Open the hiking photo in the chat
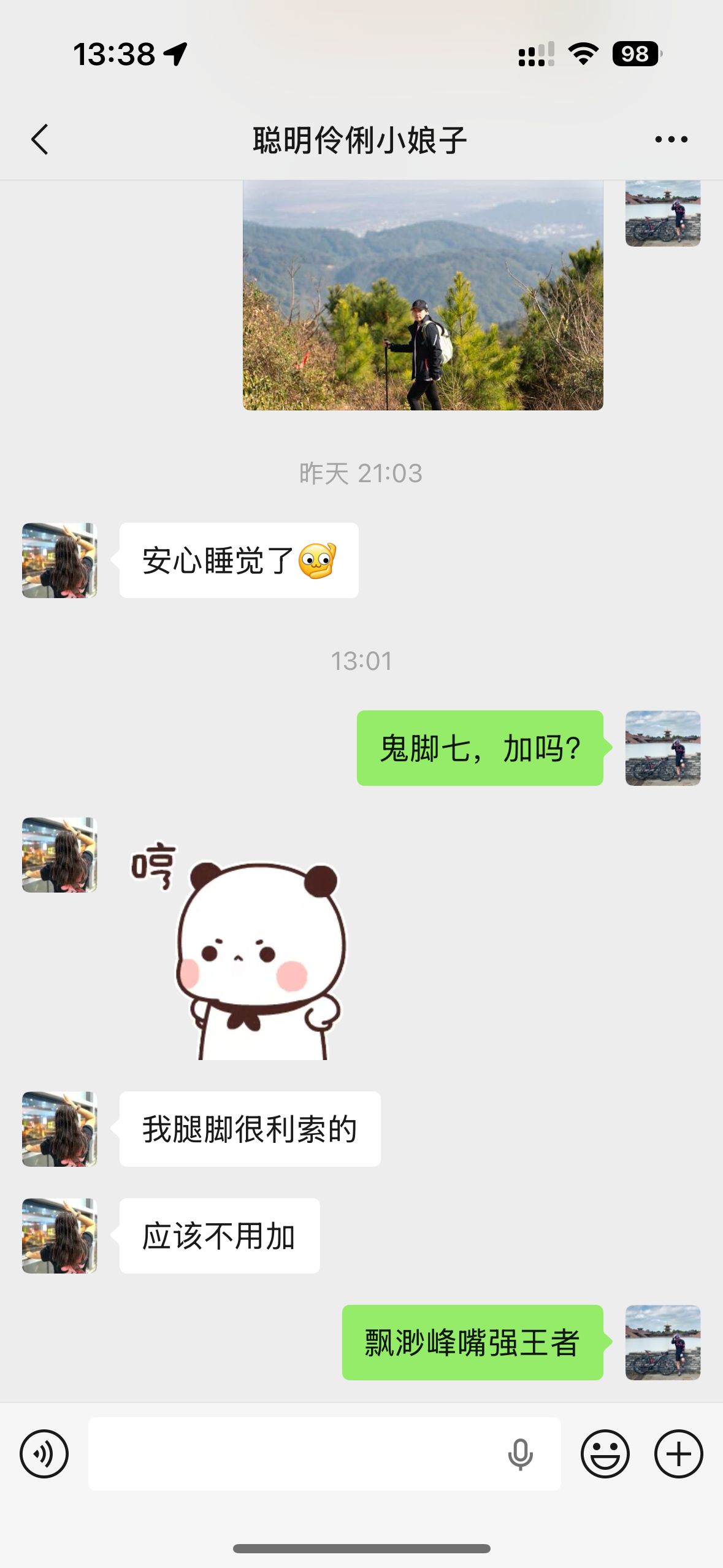Image resolution: width=723 pixels, height=1568 pixels. coord(423,295)
